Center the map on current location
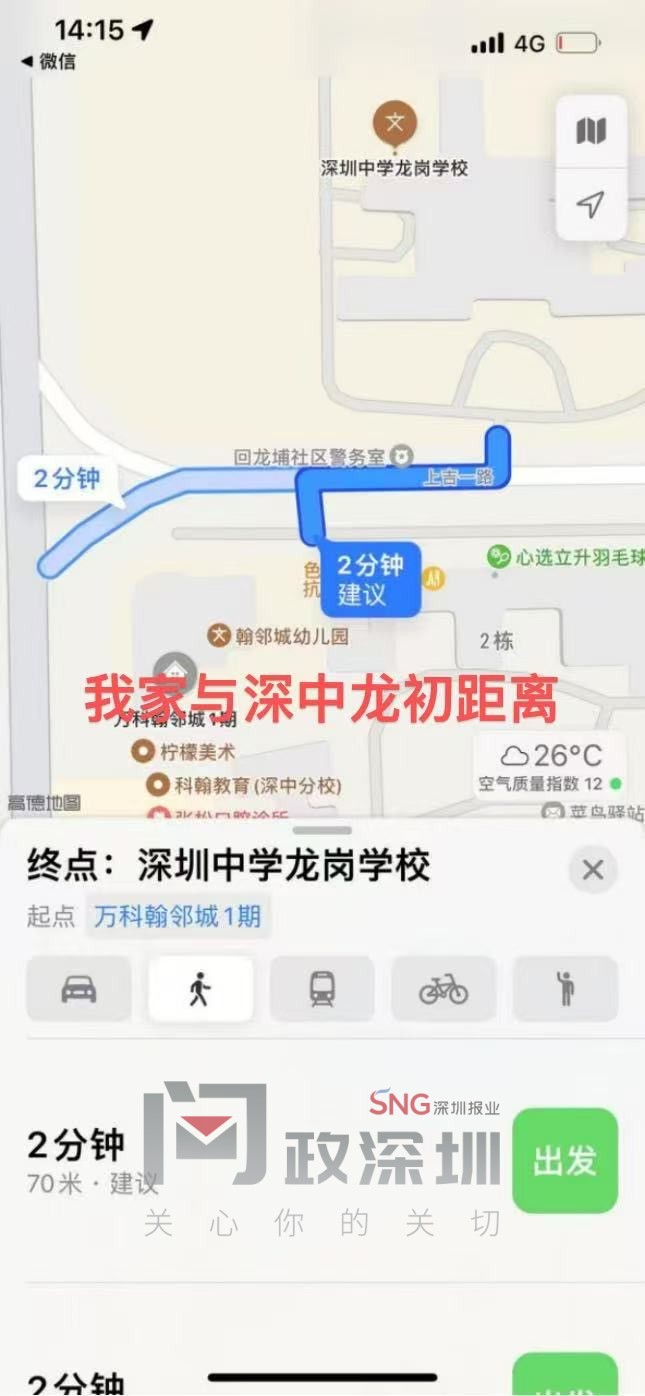645x1396 pixels. [x=591, y=205]
